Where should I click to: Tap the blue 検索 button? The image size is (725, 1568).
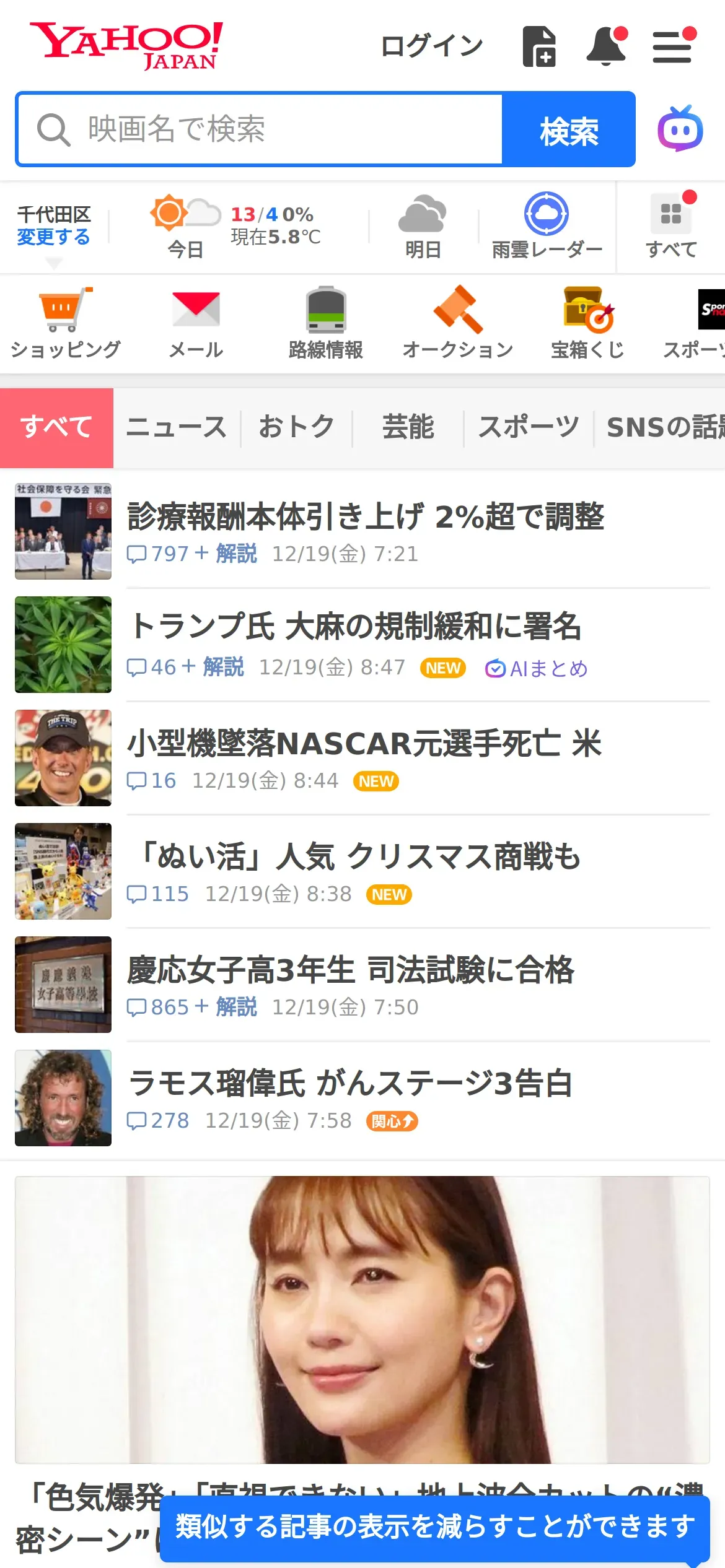(569, 131)
